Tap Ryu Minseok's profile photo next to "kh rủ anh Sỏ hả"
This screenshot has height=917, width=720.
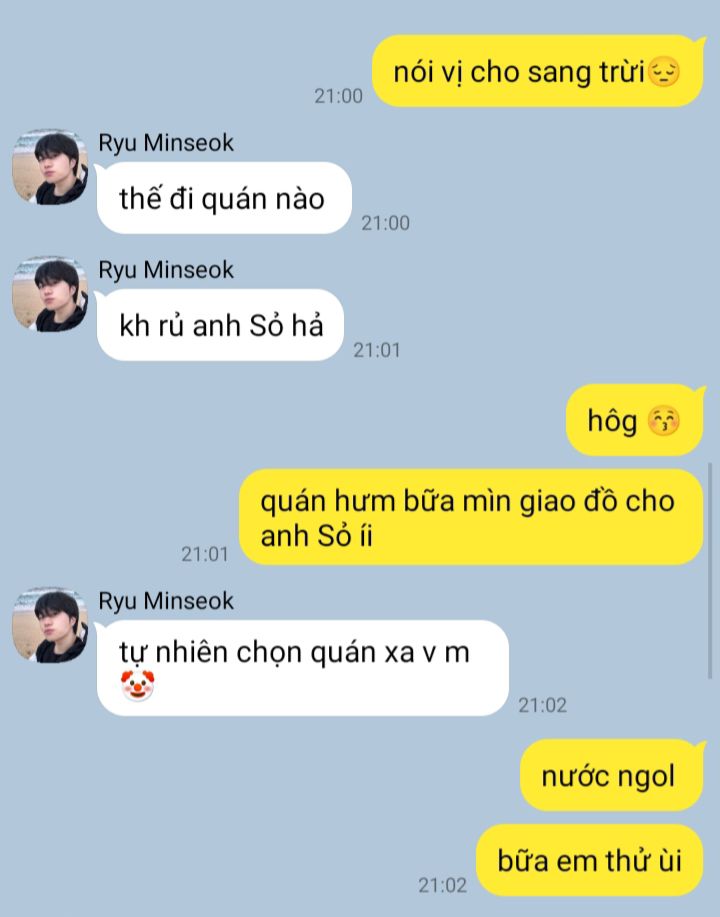(50, 294)
